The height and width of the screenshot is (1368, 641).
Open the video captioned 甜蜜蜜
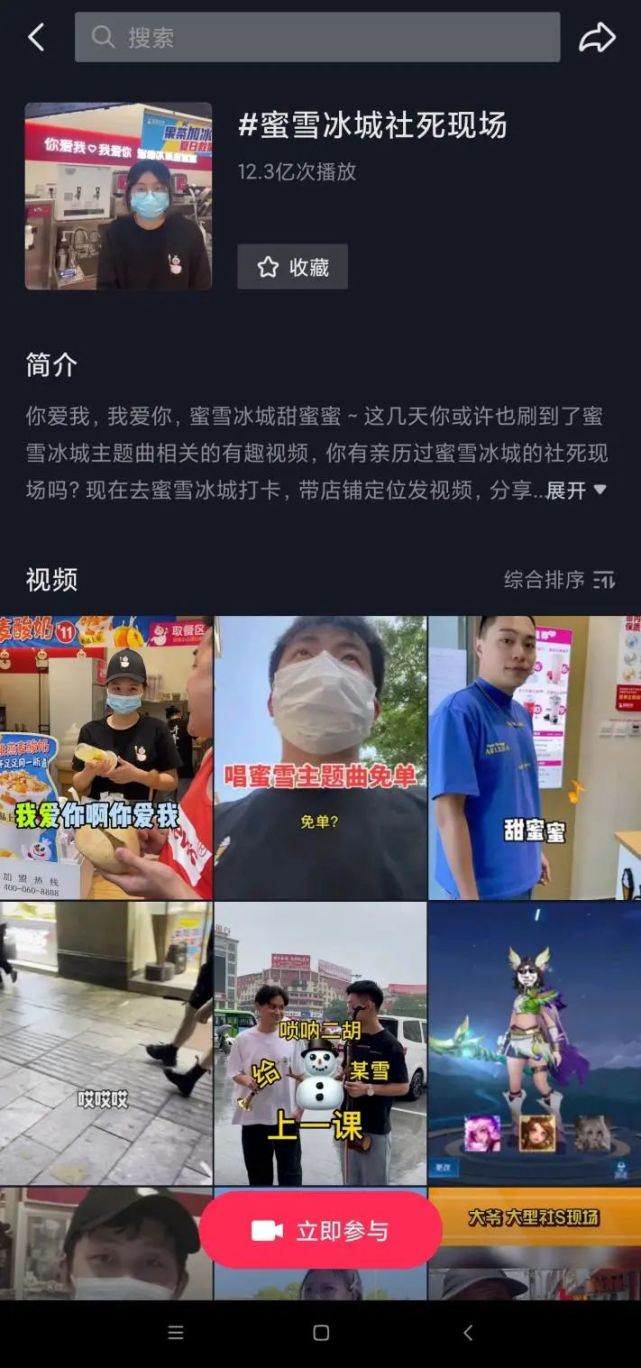pos(534,757)
